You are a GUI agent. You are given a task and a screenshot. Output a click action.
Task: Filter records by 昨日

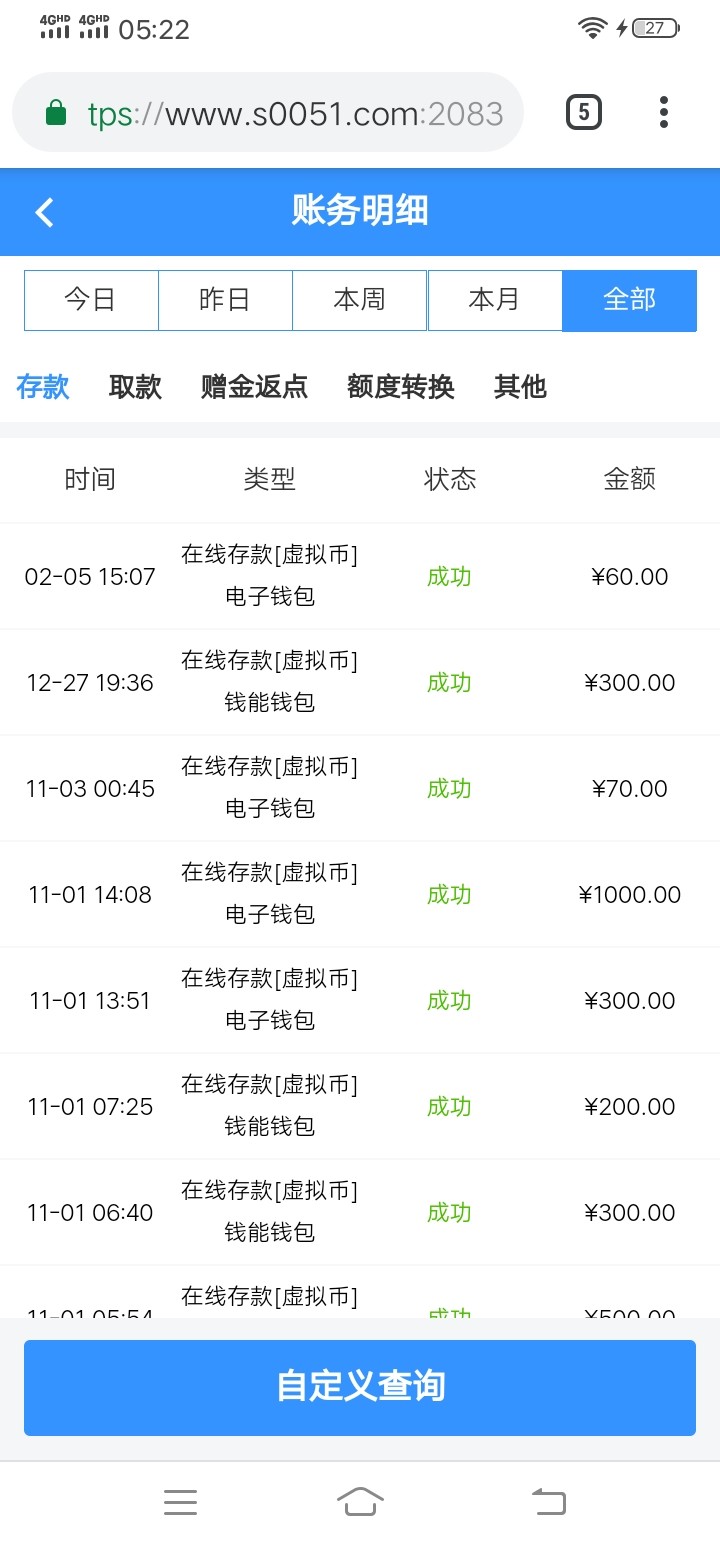(225, 300)
